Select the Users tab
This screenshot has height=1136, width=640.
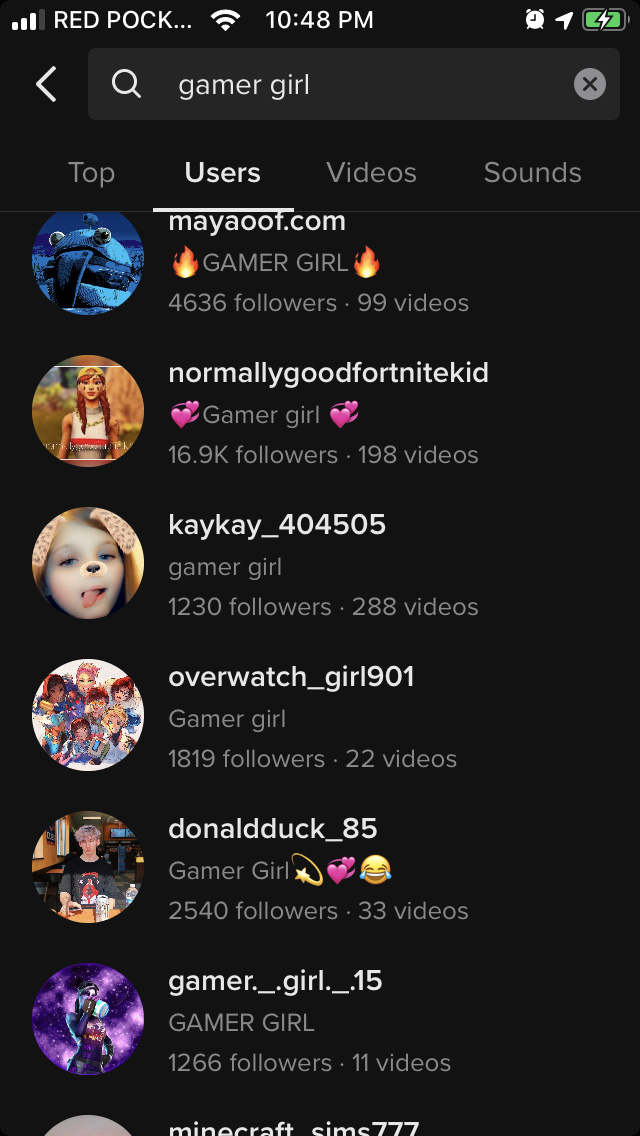(222, 173)
